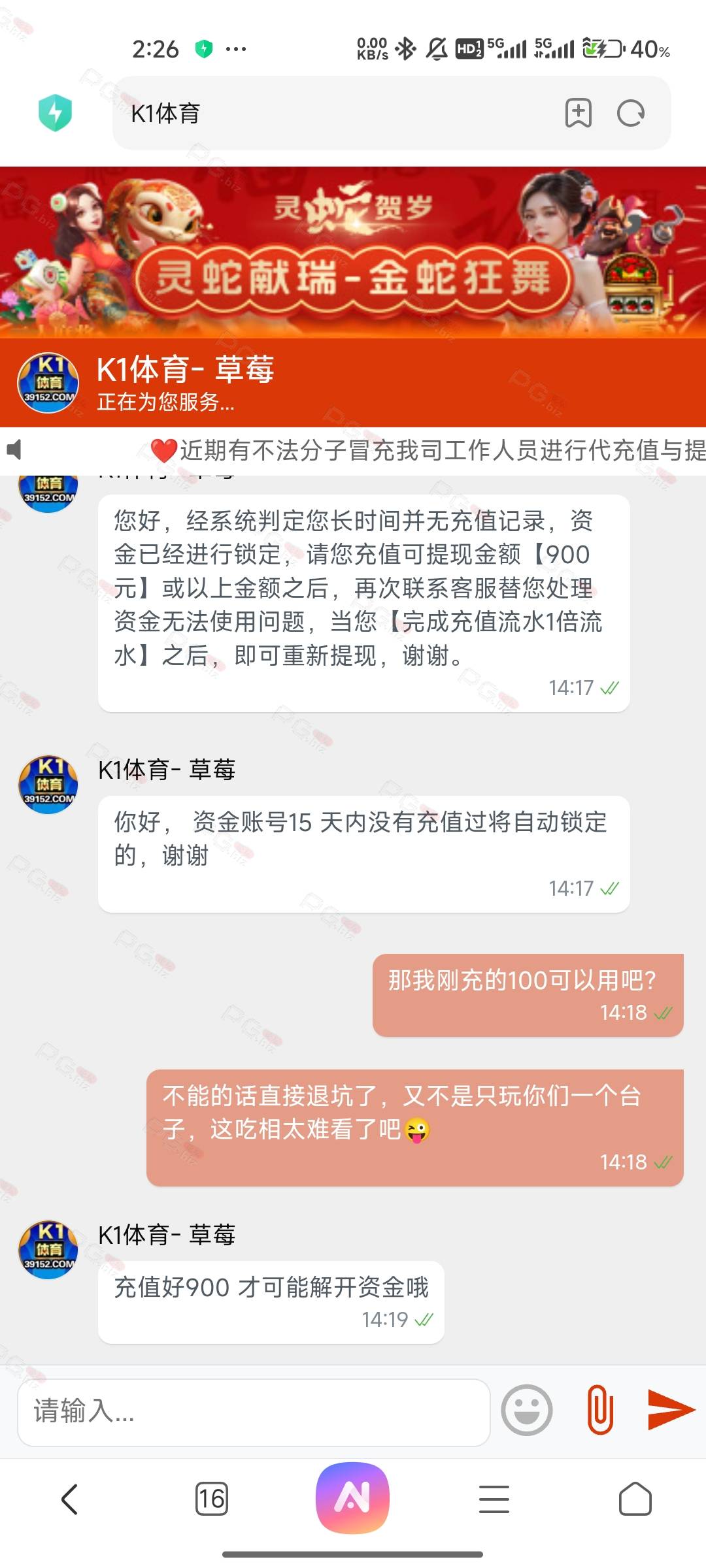Screen dimensions: 706x1568
Task: Go back to the previous page
Action: pos(70,1499)
